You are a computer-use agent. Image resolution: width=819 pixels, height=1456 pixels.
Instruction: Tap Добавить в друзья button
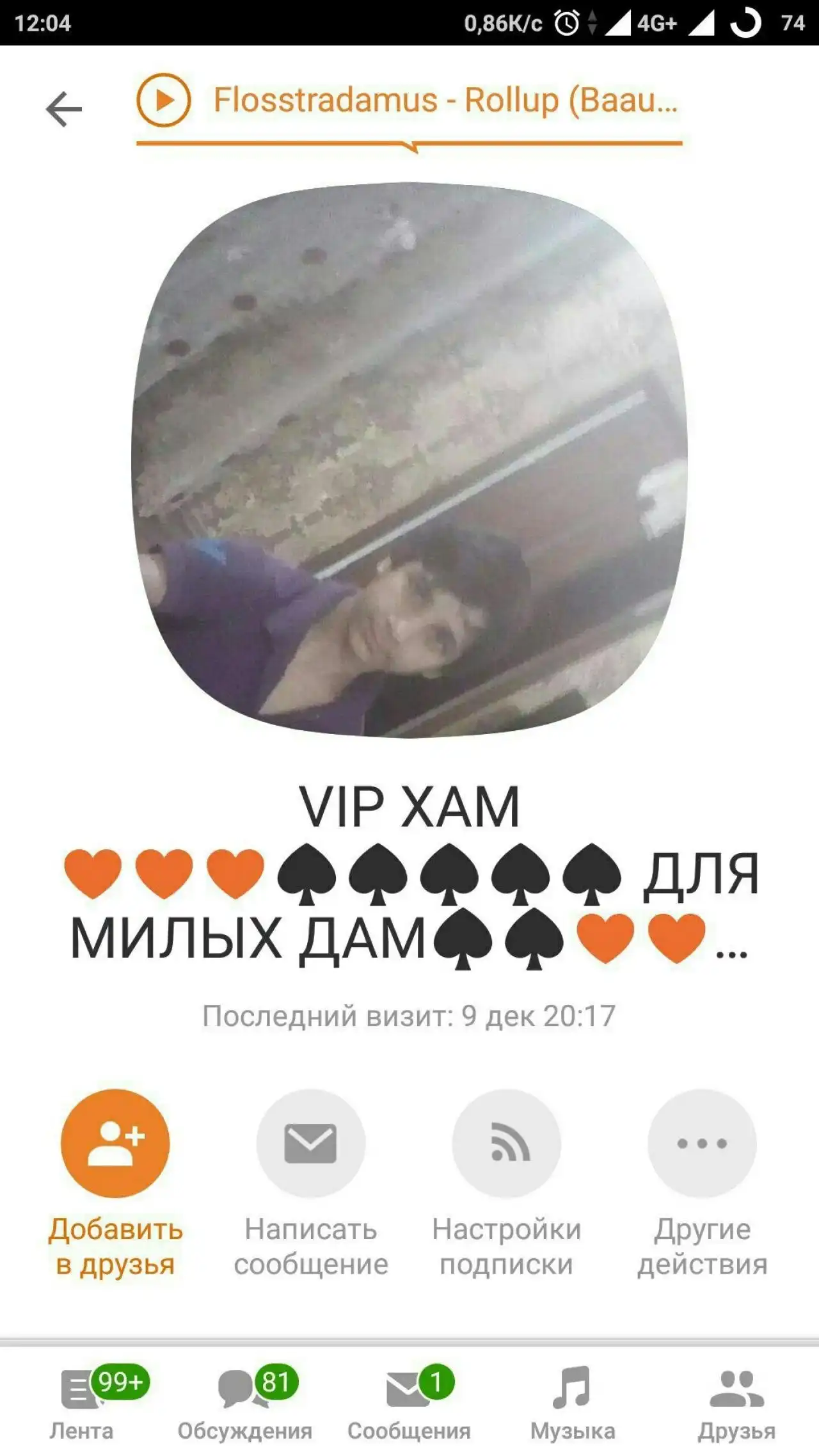click(x=115, y=1143)
